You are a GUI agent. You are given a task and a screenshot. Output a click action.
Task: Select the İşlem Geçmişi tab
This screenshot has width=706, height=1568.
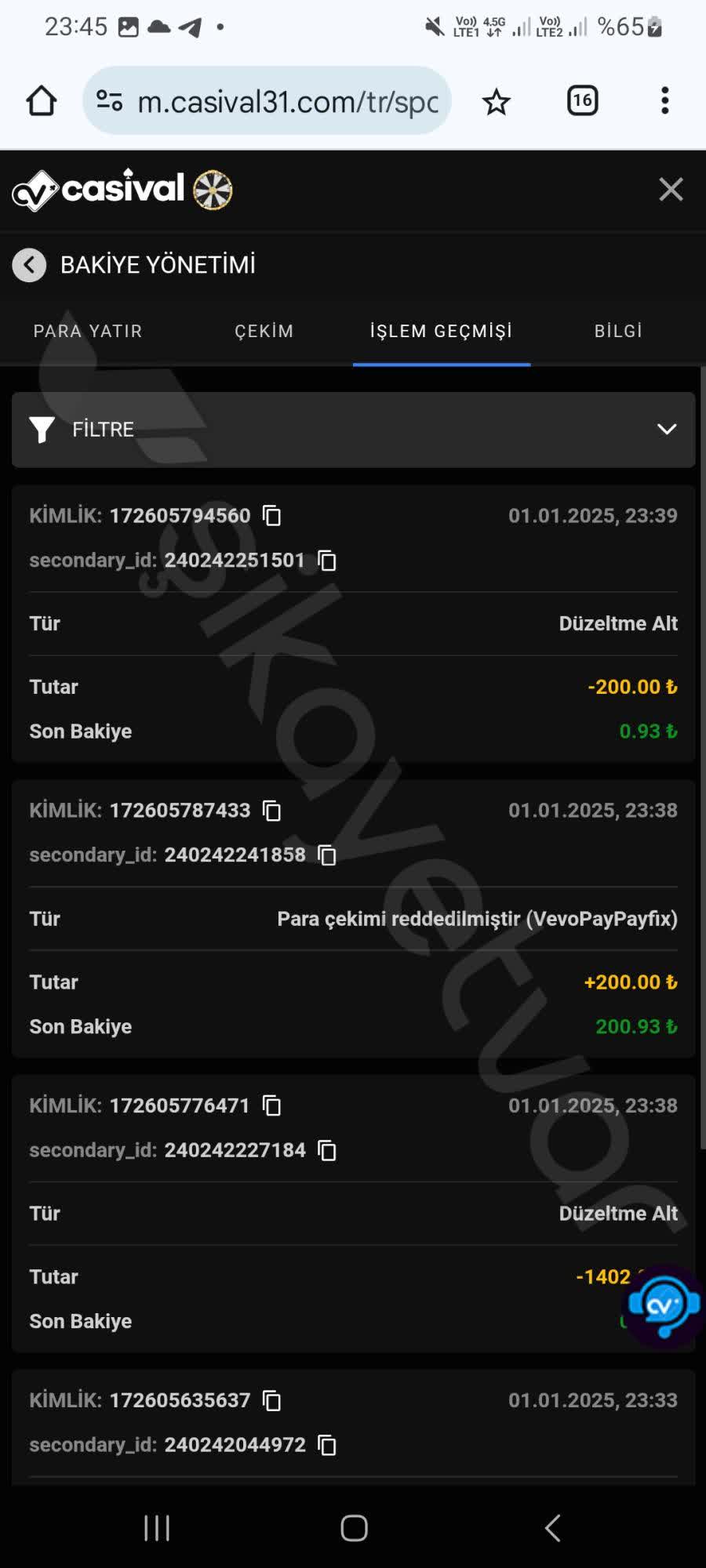tap(441, 331)
